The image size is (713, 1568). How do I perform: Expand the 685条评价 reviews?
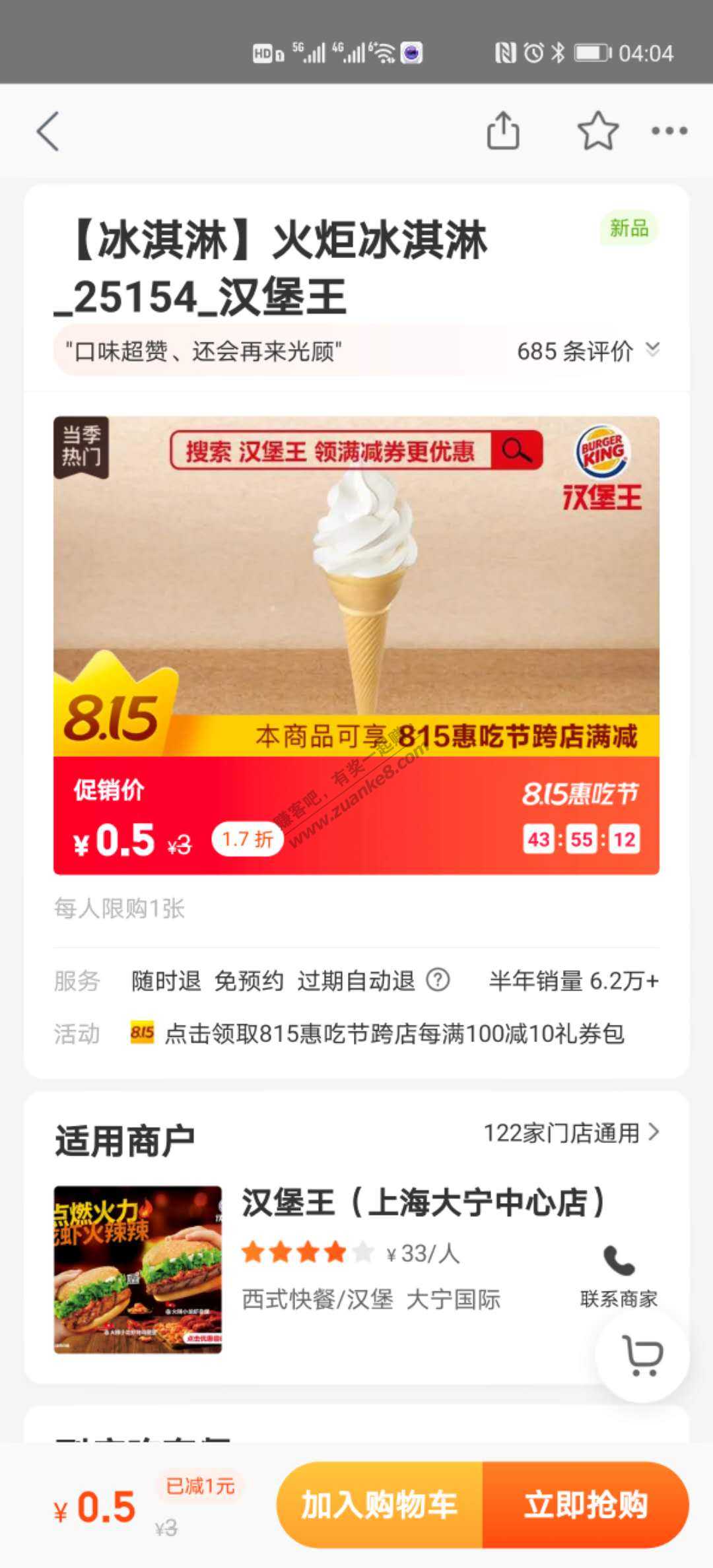[x=588, y=351]
